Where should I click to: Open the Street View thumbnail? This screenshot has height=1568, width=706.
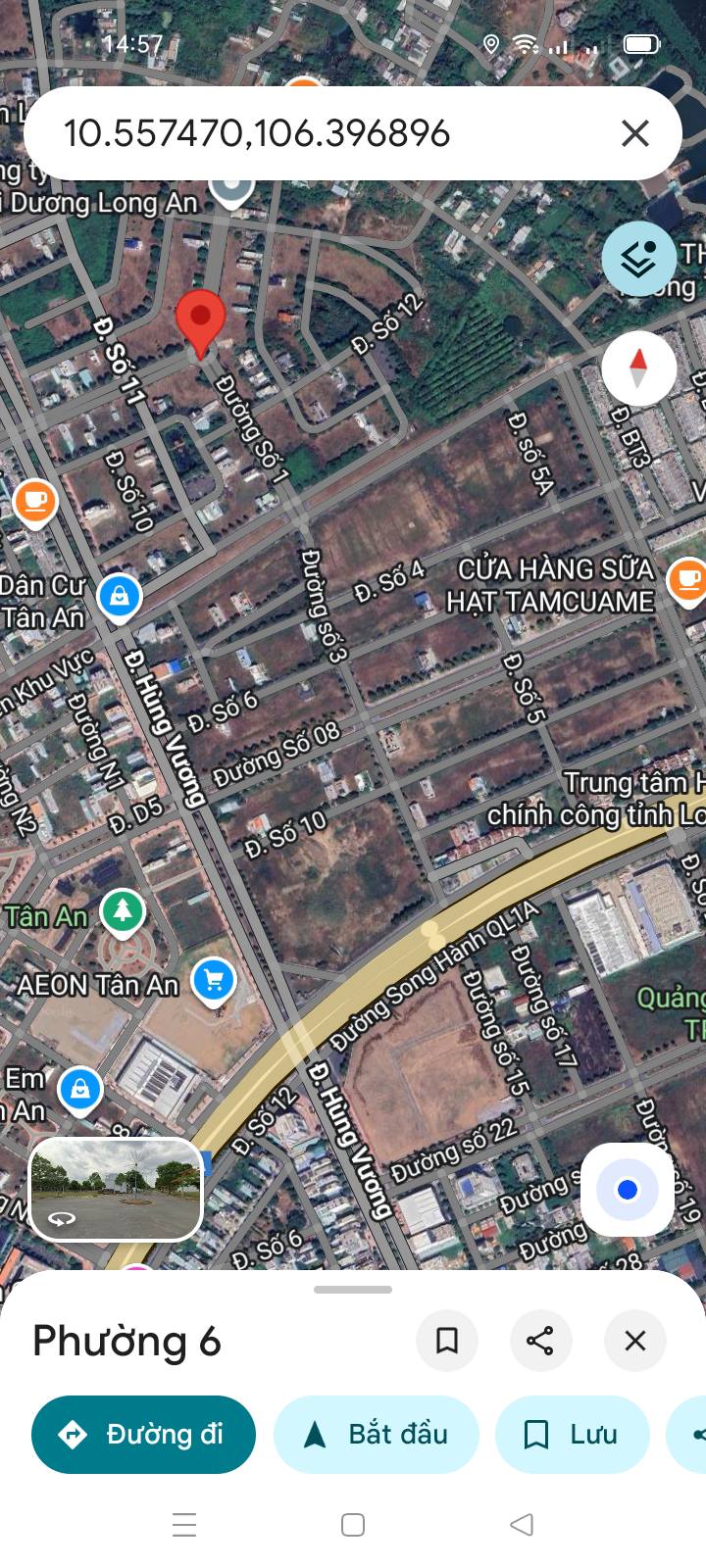(x=116, y=1190)
